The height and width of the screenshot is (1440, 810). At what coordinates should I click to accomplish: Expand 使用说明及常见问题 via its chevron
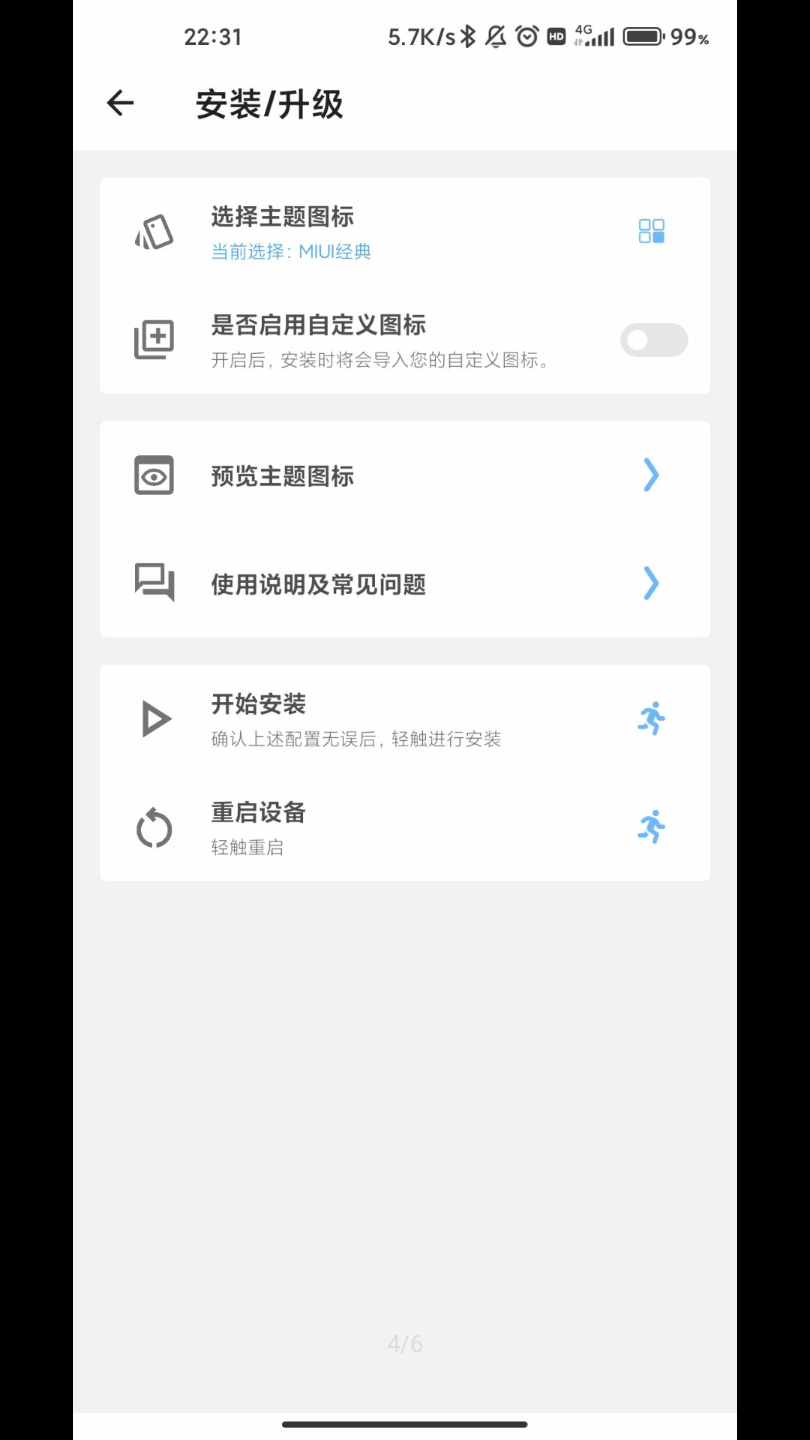click(x=651, y=584)
